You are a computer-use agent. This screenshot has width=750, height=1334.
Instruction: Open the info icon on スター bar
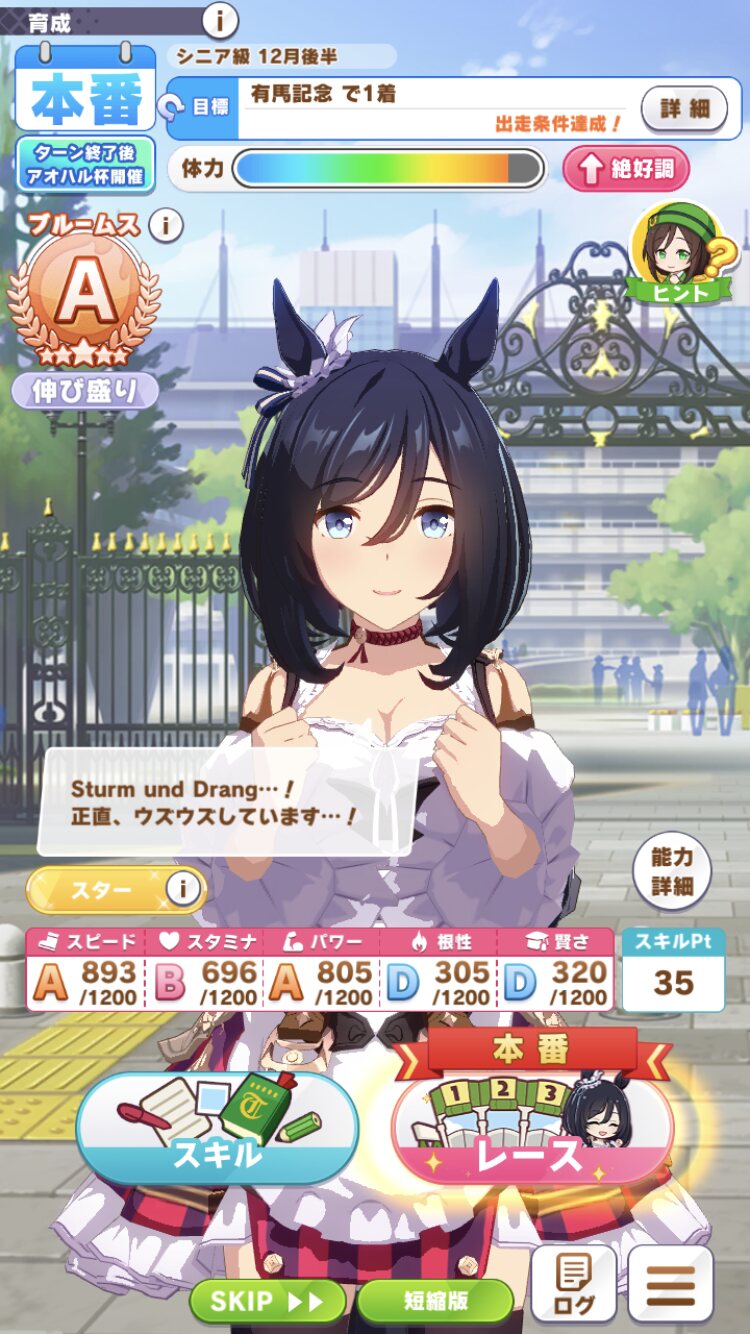click(x=182, y=889)
